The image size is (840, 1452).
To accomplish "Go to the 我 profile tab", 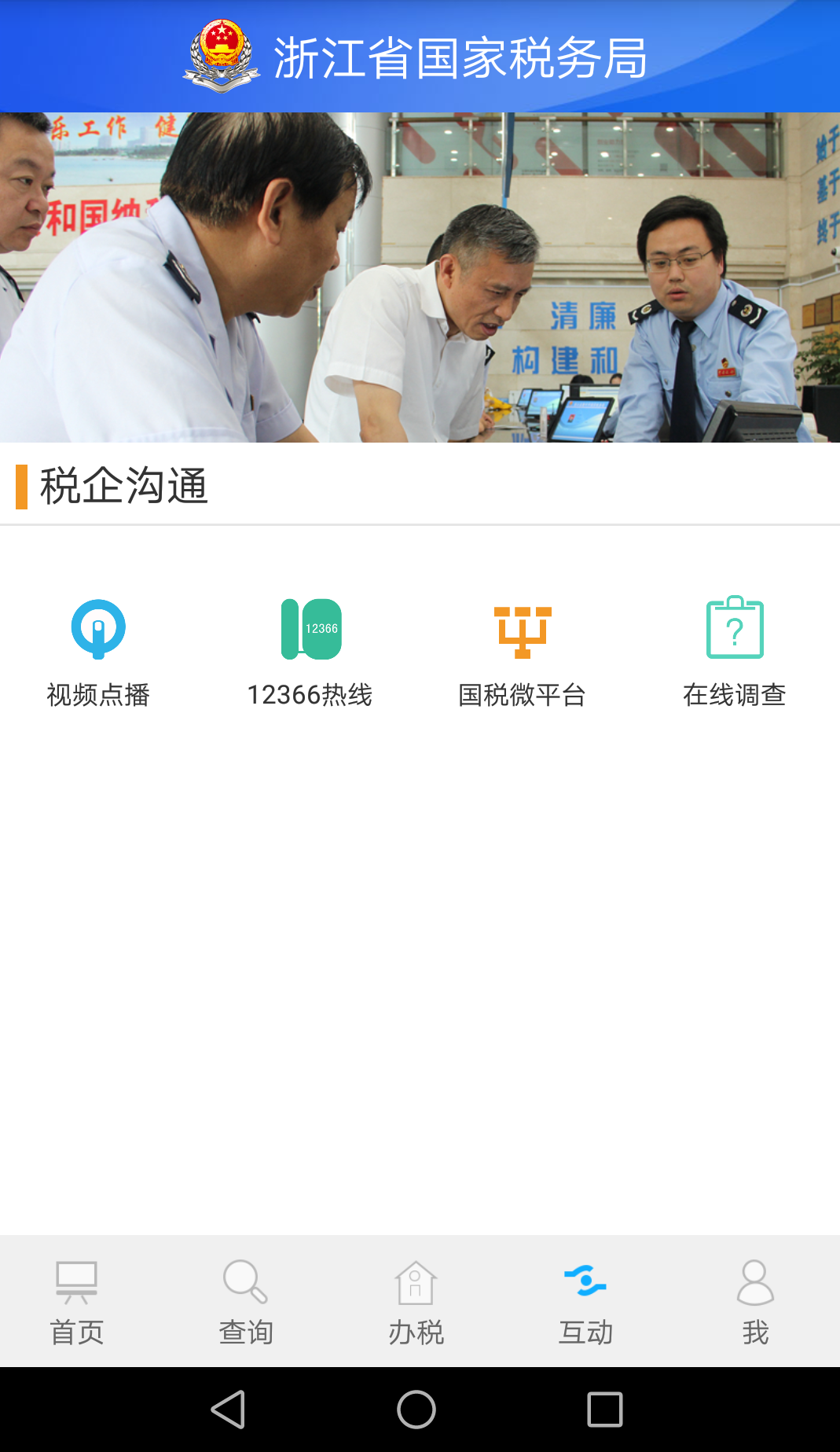I will 755,1302.
